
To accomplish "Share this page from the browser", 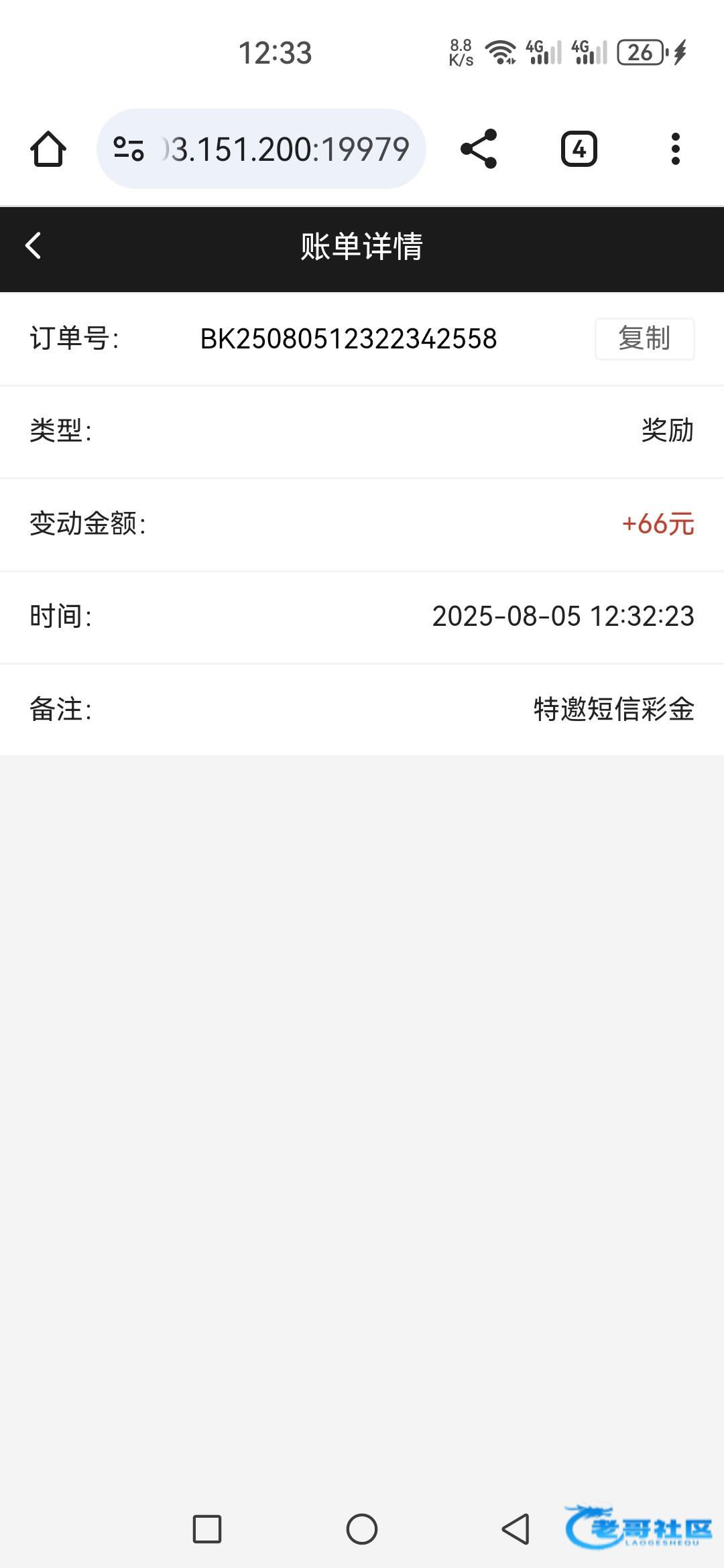I will pos(479,149).
